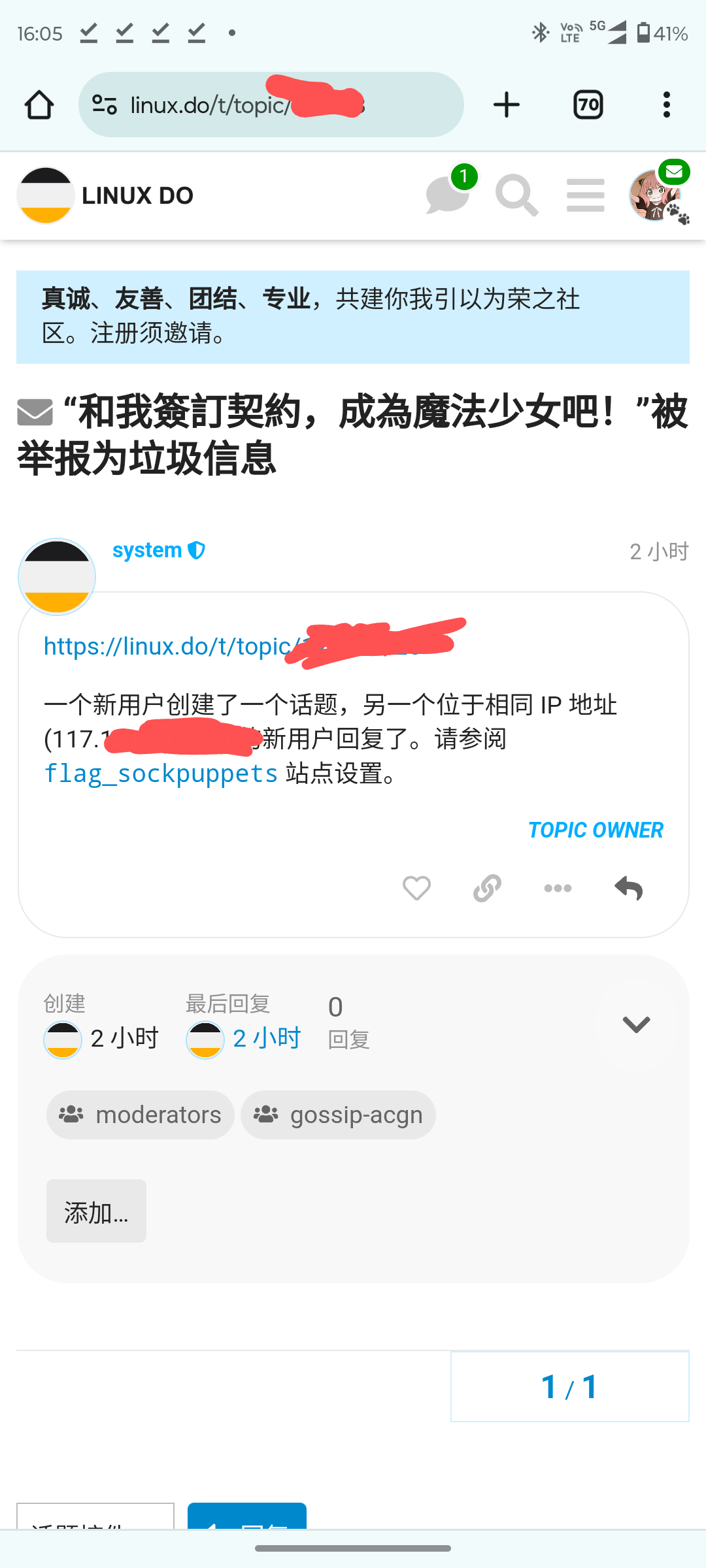Image resolution: width=706 pixels, height=1568 pixels.
Task: Copy the link to this post
Action: click(x=487, y=888)
